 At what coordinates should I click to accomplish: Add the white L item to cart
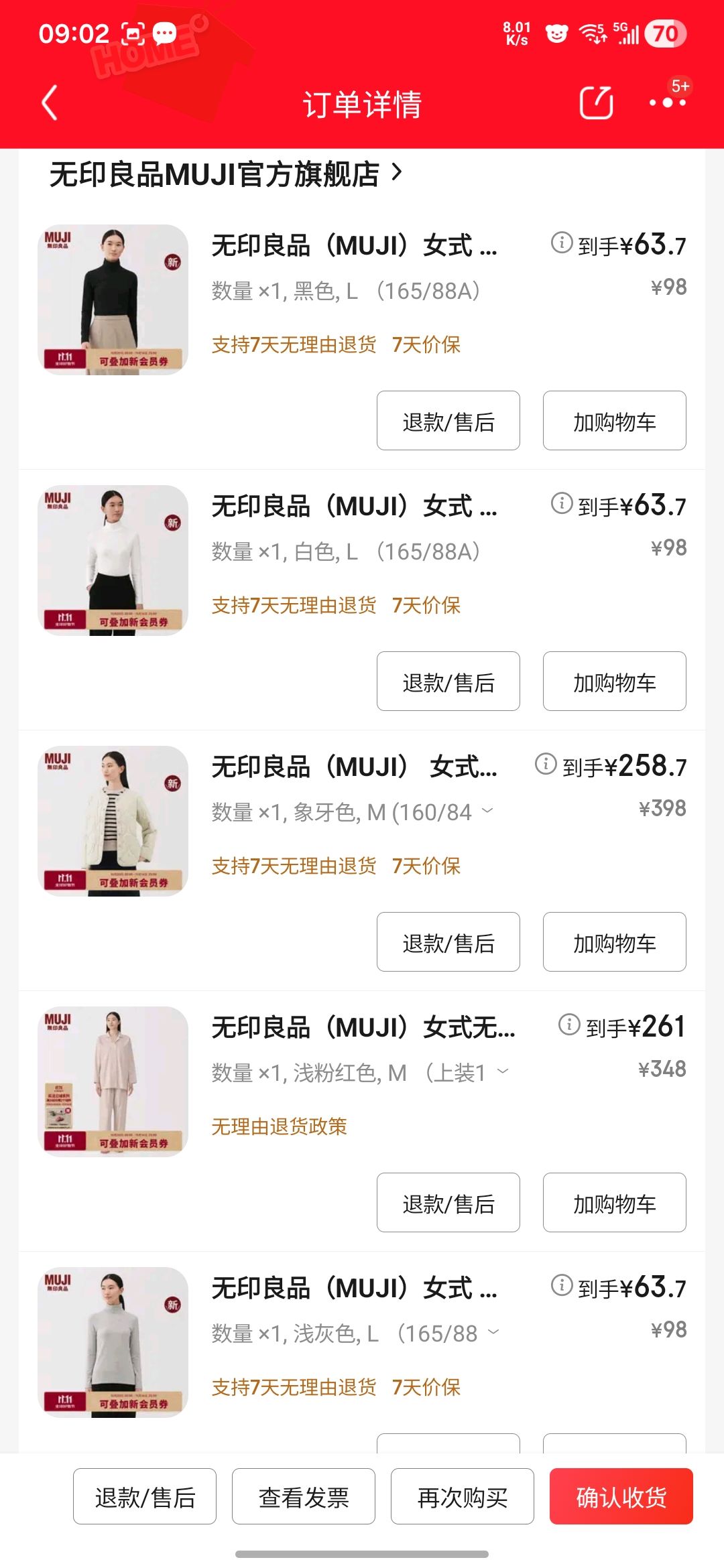(x=614, y=681)
